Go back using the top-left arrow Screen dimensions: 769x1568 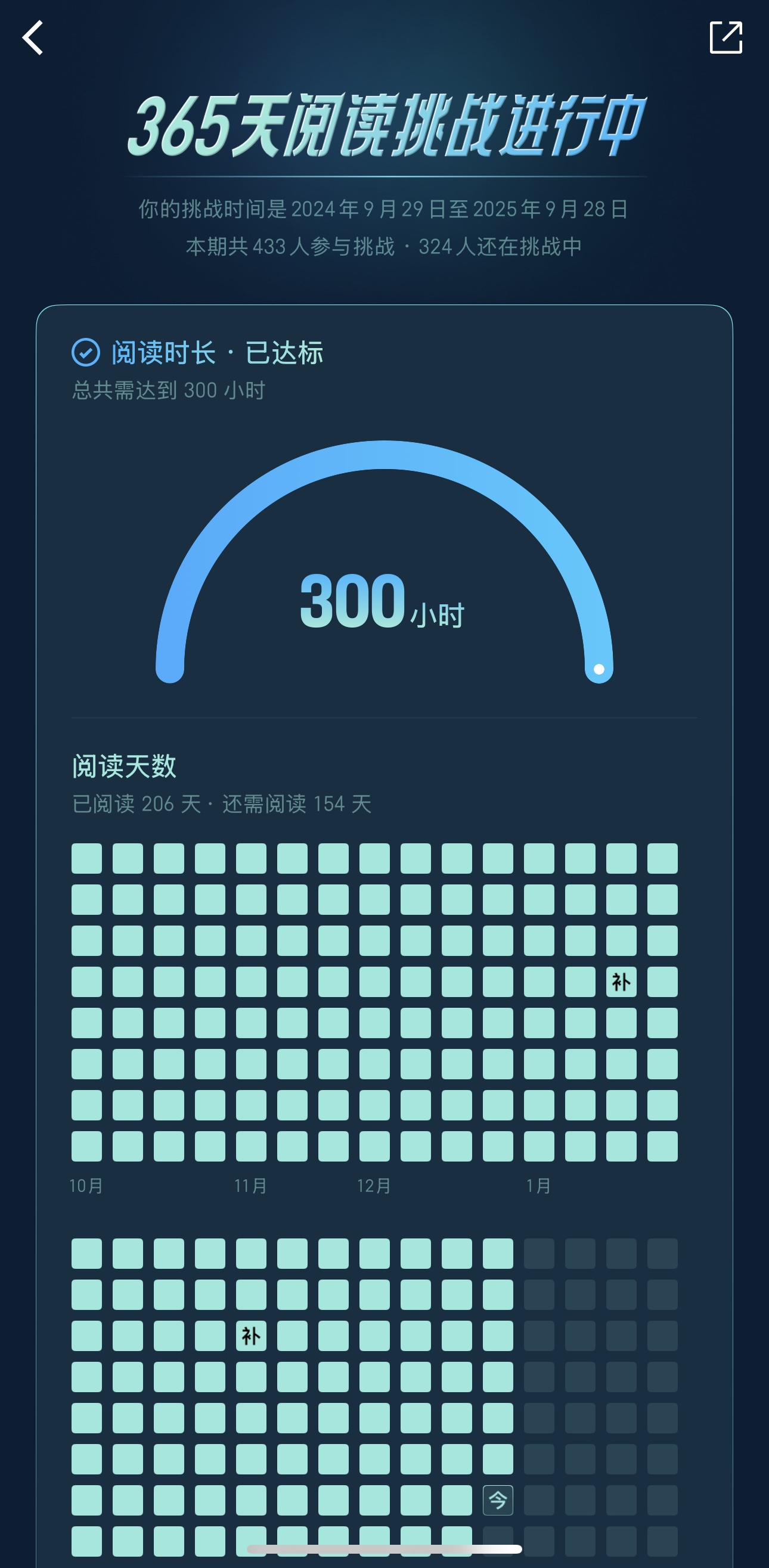(33, 38)
